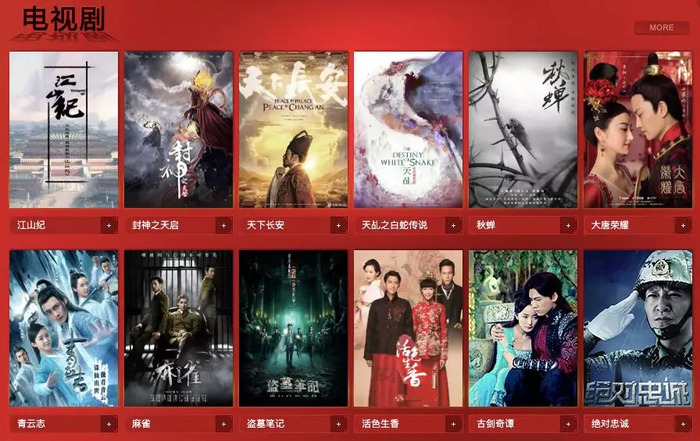The width and height of the screenshot is (700, 441).
Task: Tap the plus icon next to 绝对忠诚
Action: pyautogui.click(x=683, y=424)
